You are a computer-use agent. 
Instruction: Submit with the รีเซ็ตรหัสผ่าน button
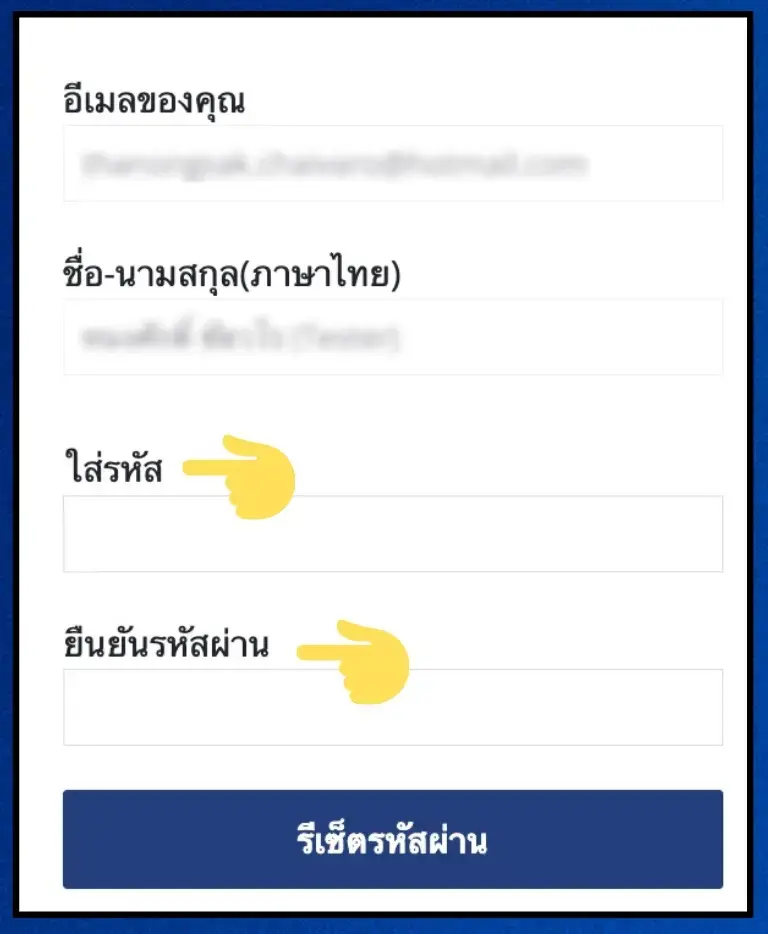click(392, 840)
